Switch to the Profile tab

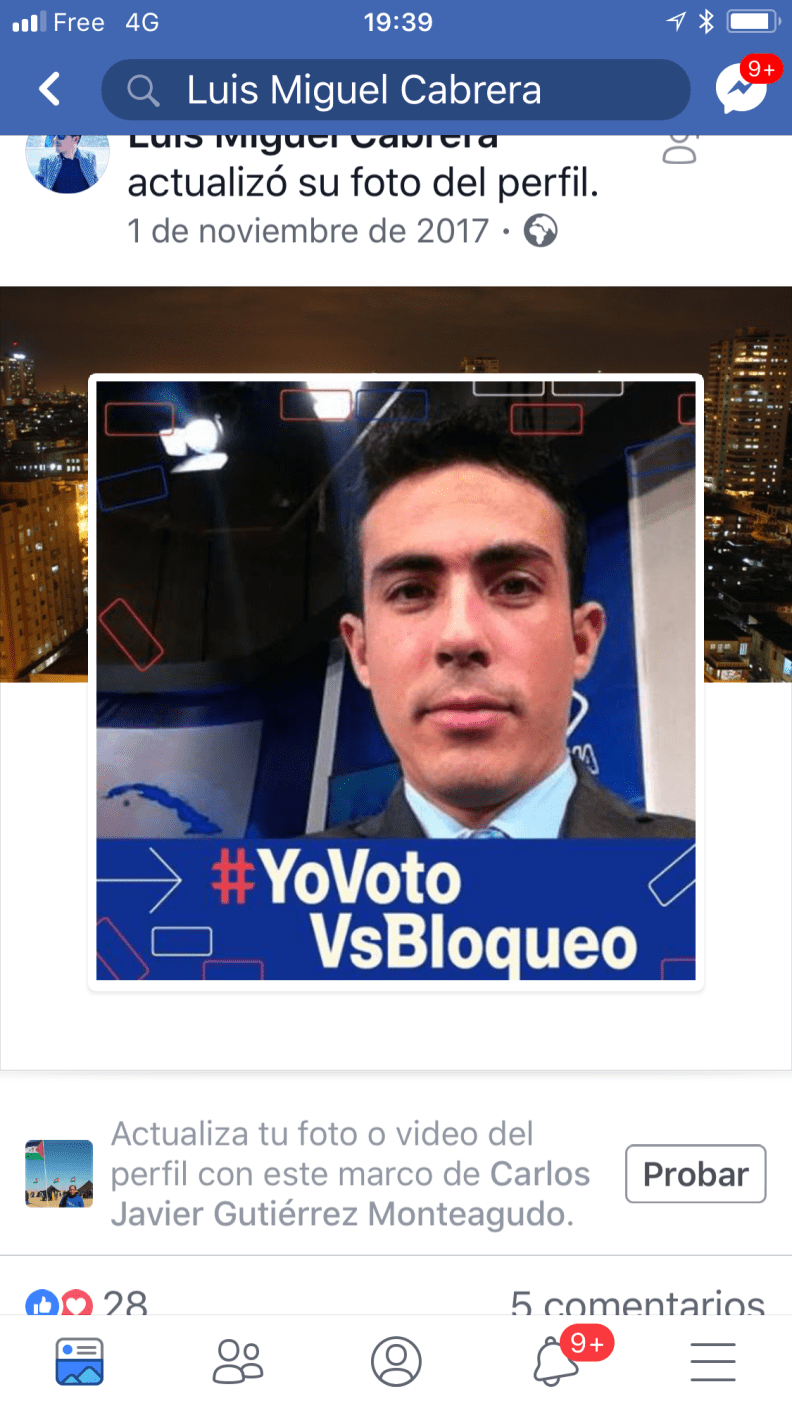396,1361
